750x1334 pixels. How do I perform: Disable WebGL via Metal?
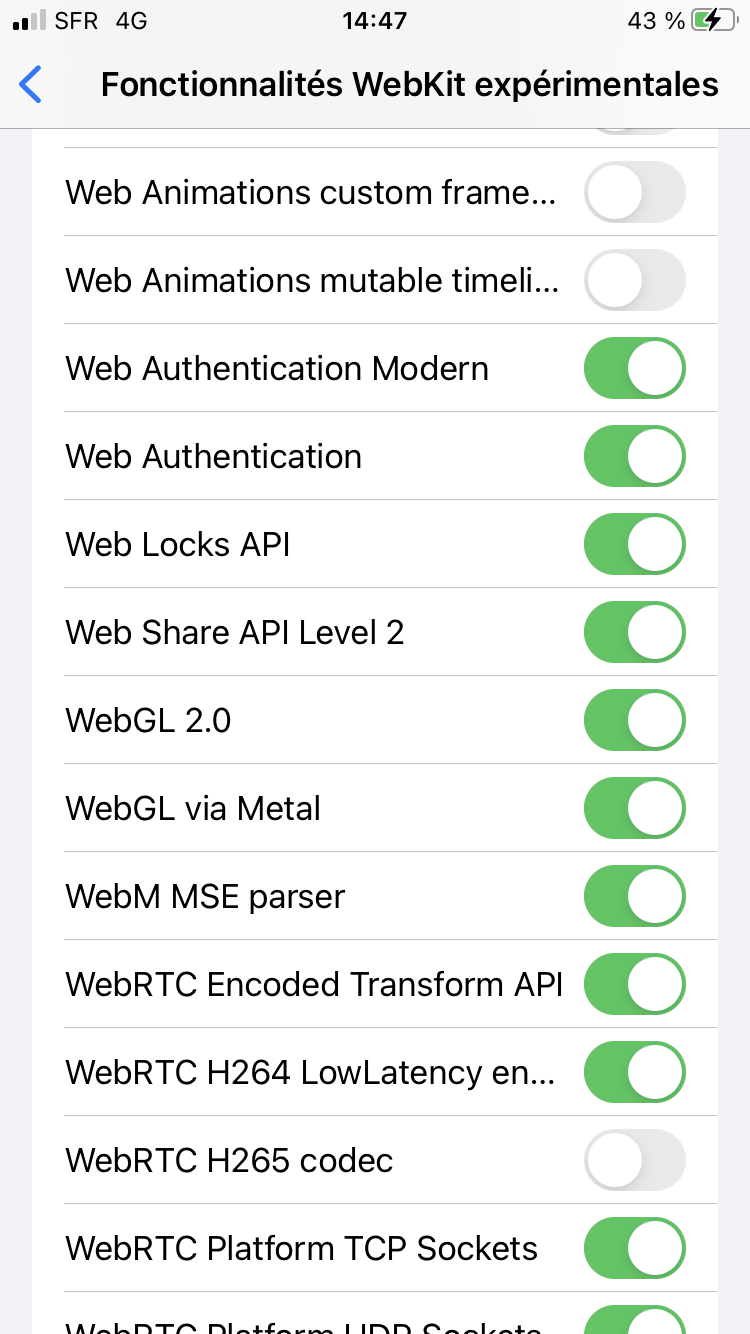(x=635, y=808)
